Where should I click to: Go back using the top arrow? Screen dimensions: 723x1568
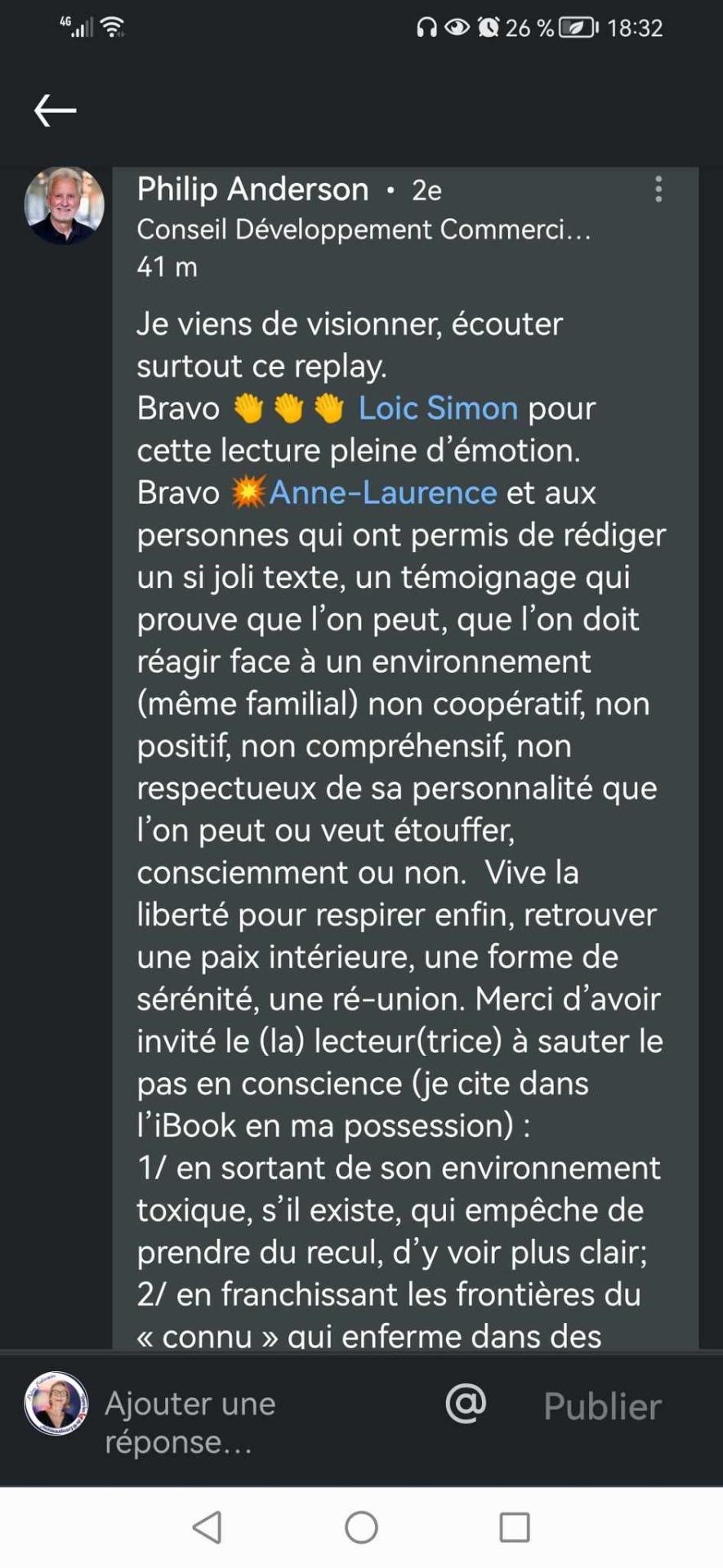[x=56, y=110]
